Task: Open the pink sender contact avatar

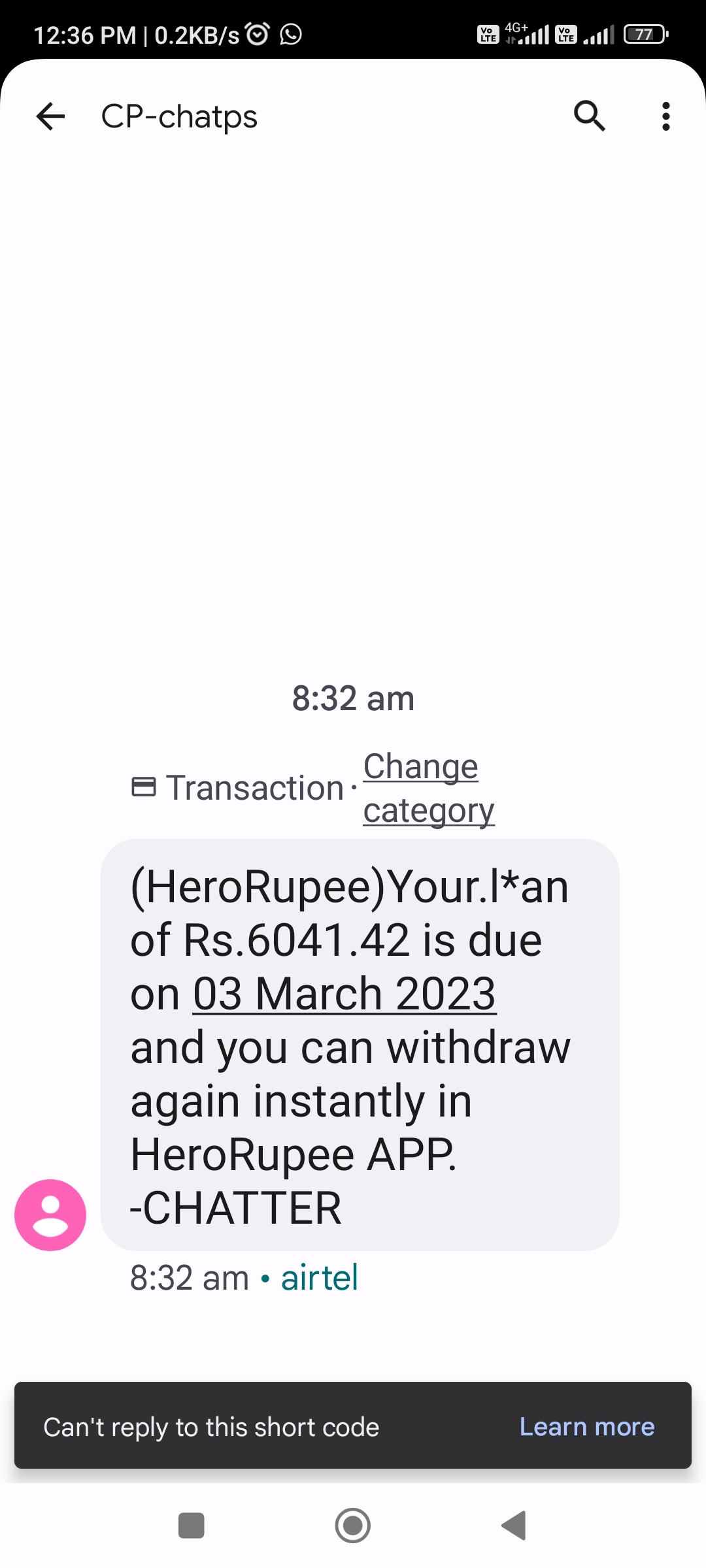Action: pyautogui.click(x=50, y=1215)
